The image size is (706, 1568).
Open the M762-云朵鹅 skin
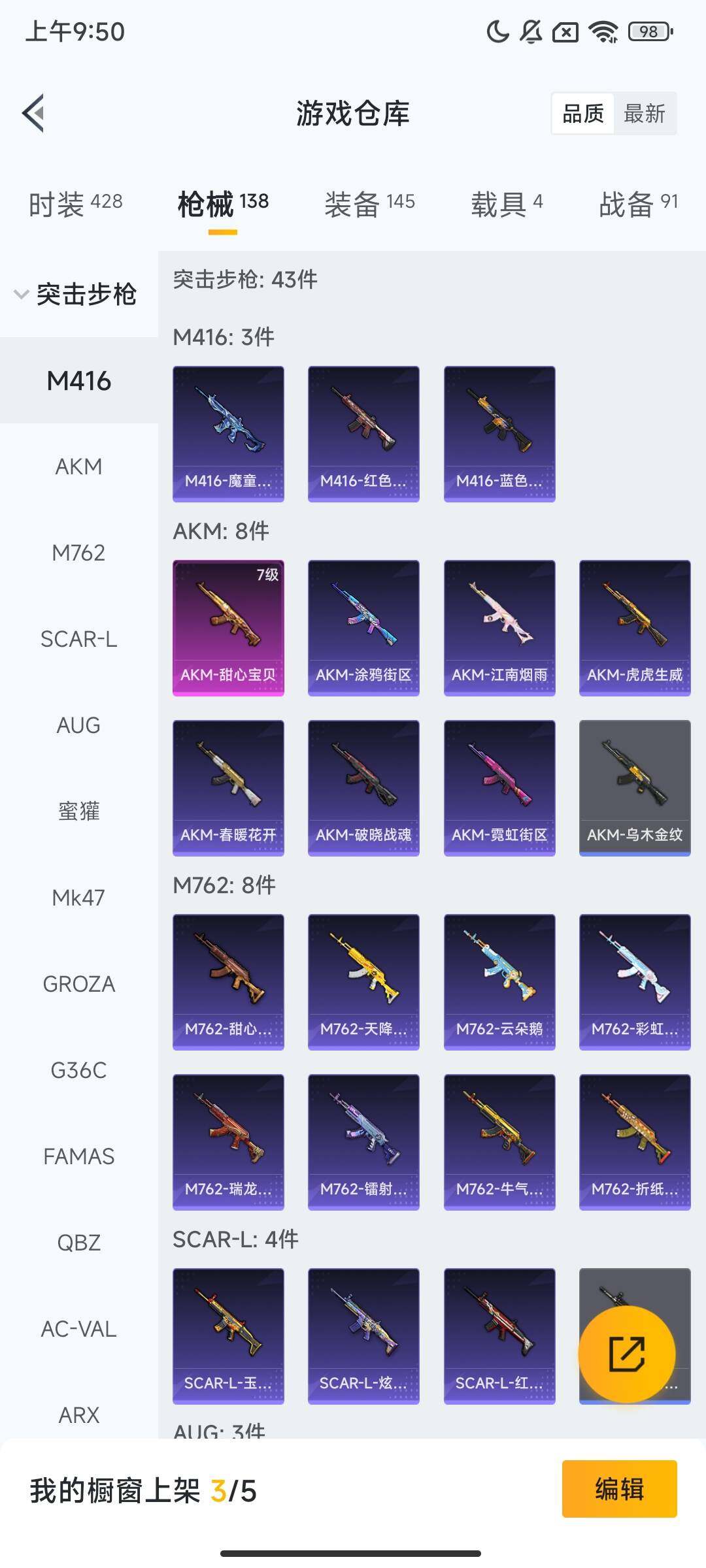[x=499, y=981]
